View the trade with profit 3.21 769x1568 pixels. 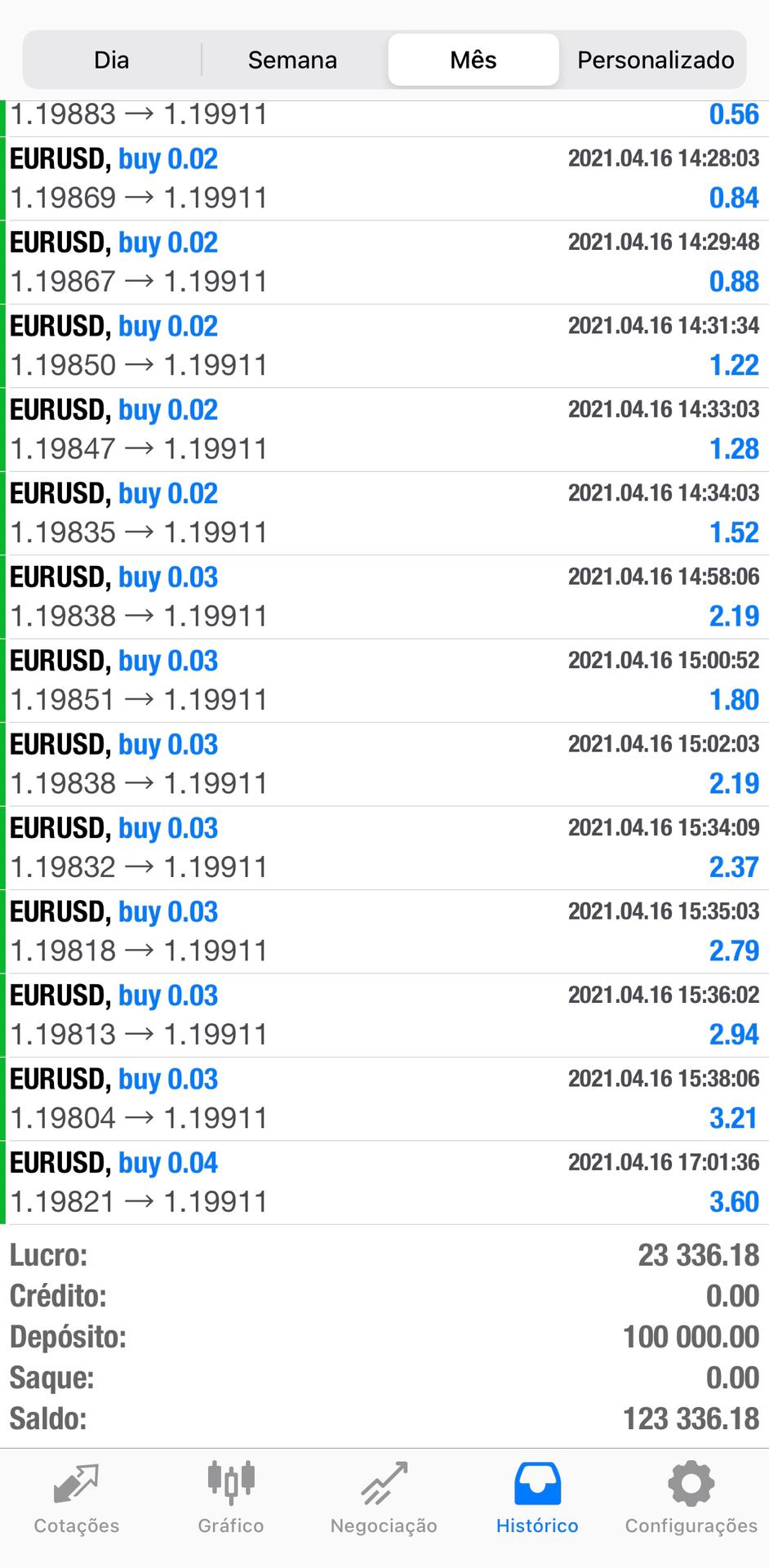(384, 1099)
